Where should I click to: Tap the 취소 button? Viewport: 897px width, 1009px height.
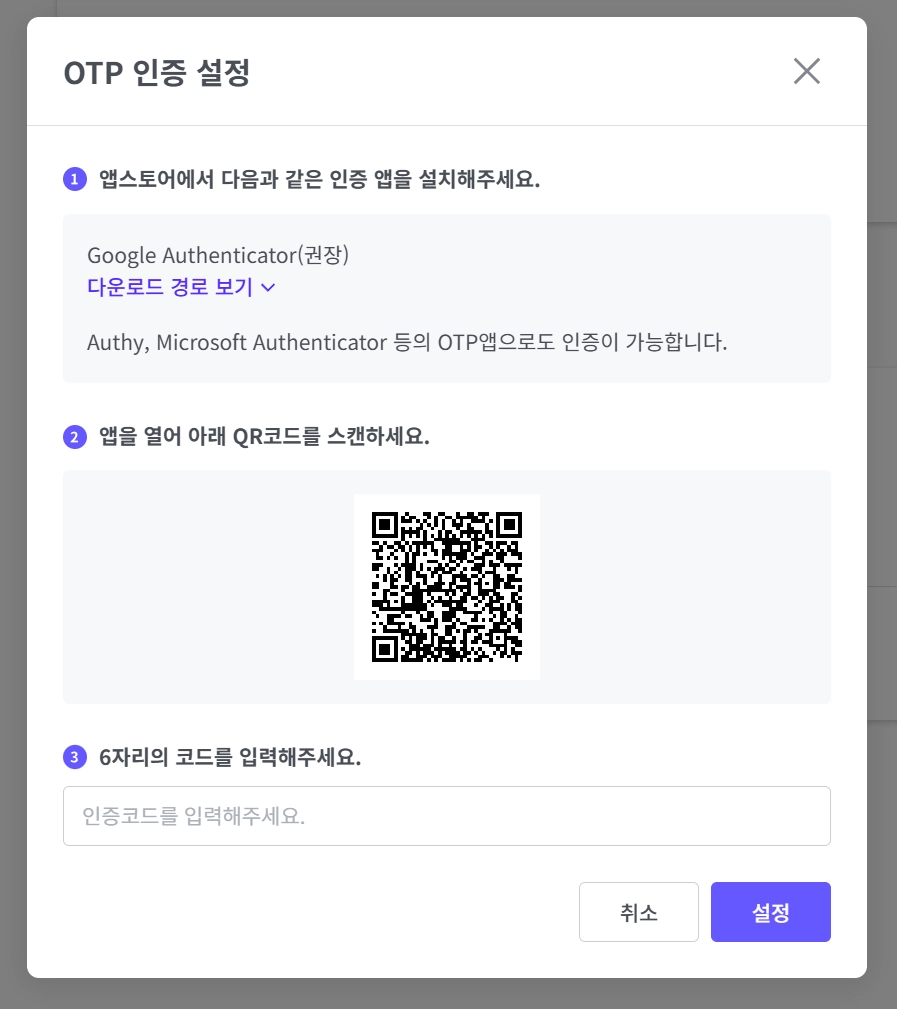pyautogui.click(x=638, y=912)
